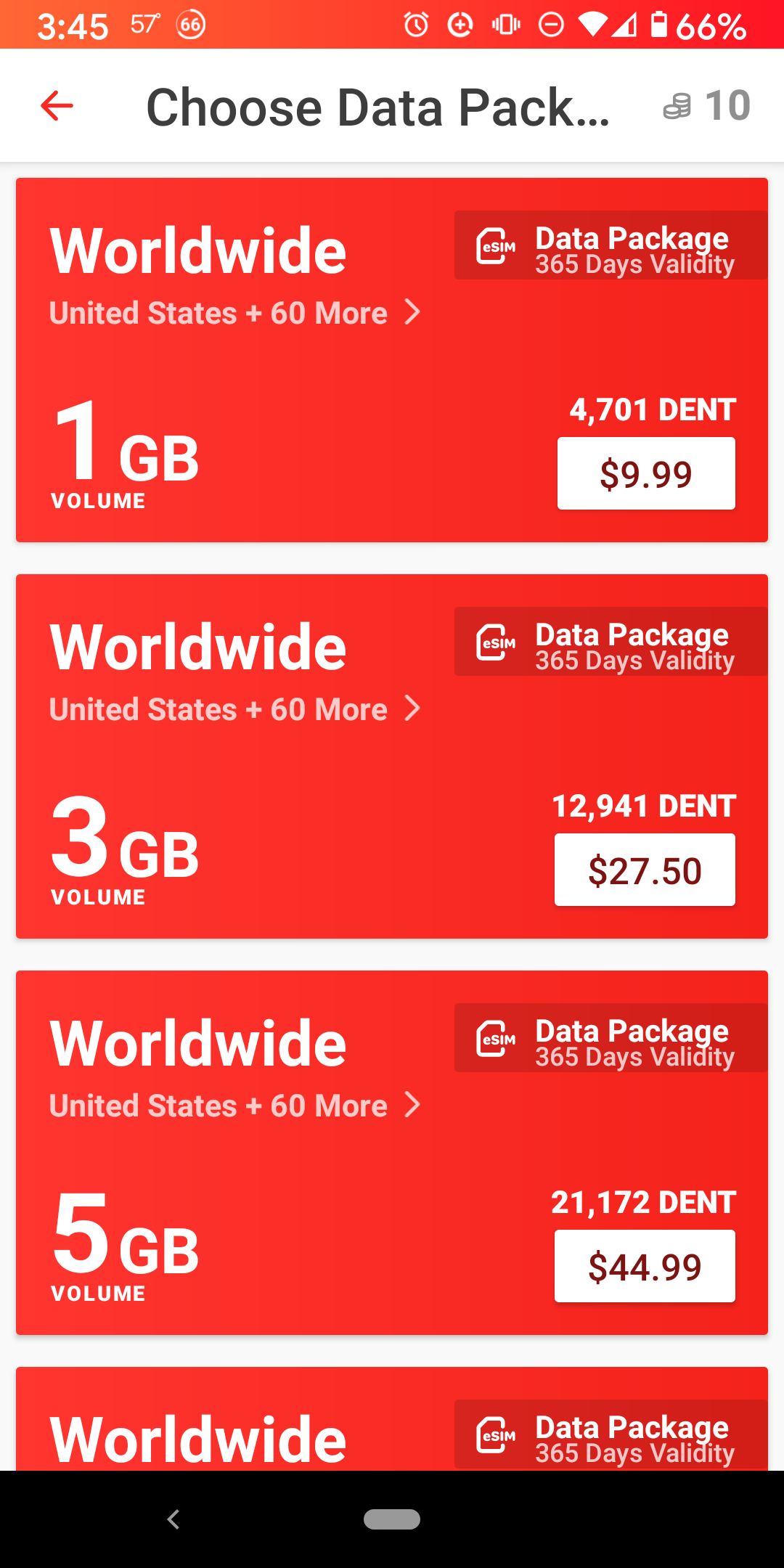Show supported countries for the 5 GB package
The height and width of the screenshot is (1568, 784).
coord(235,1106)
